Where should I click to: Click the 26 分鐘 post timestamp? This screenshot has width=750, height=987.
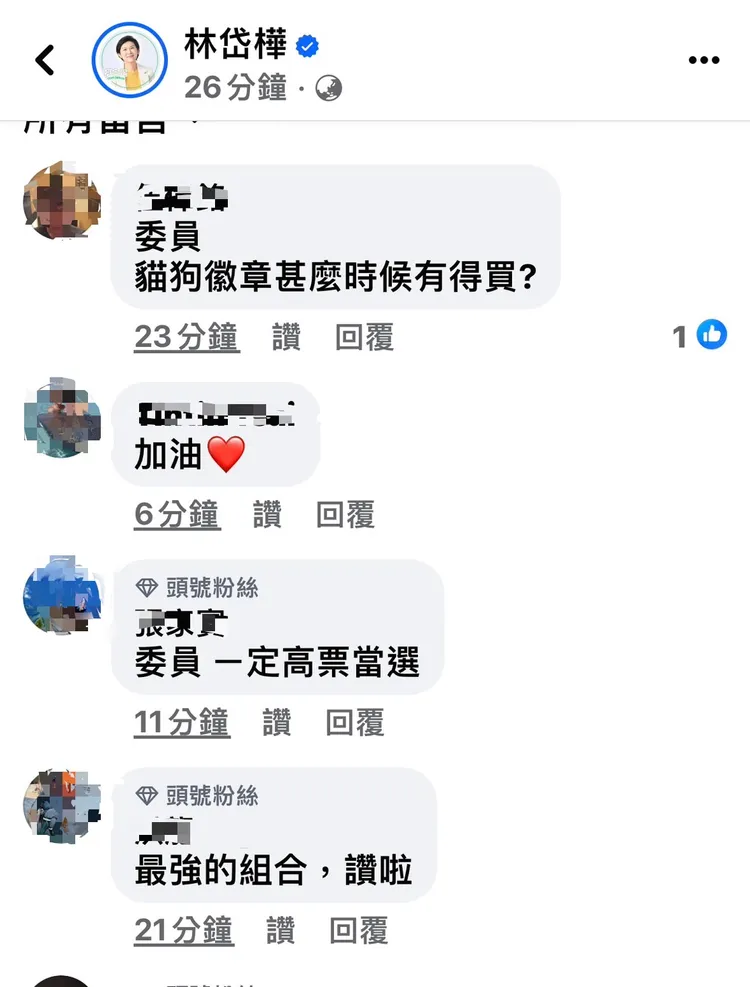click(231, 88)
